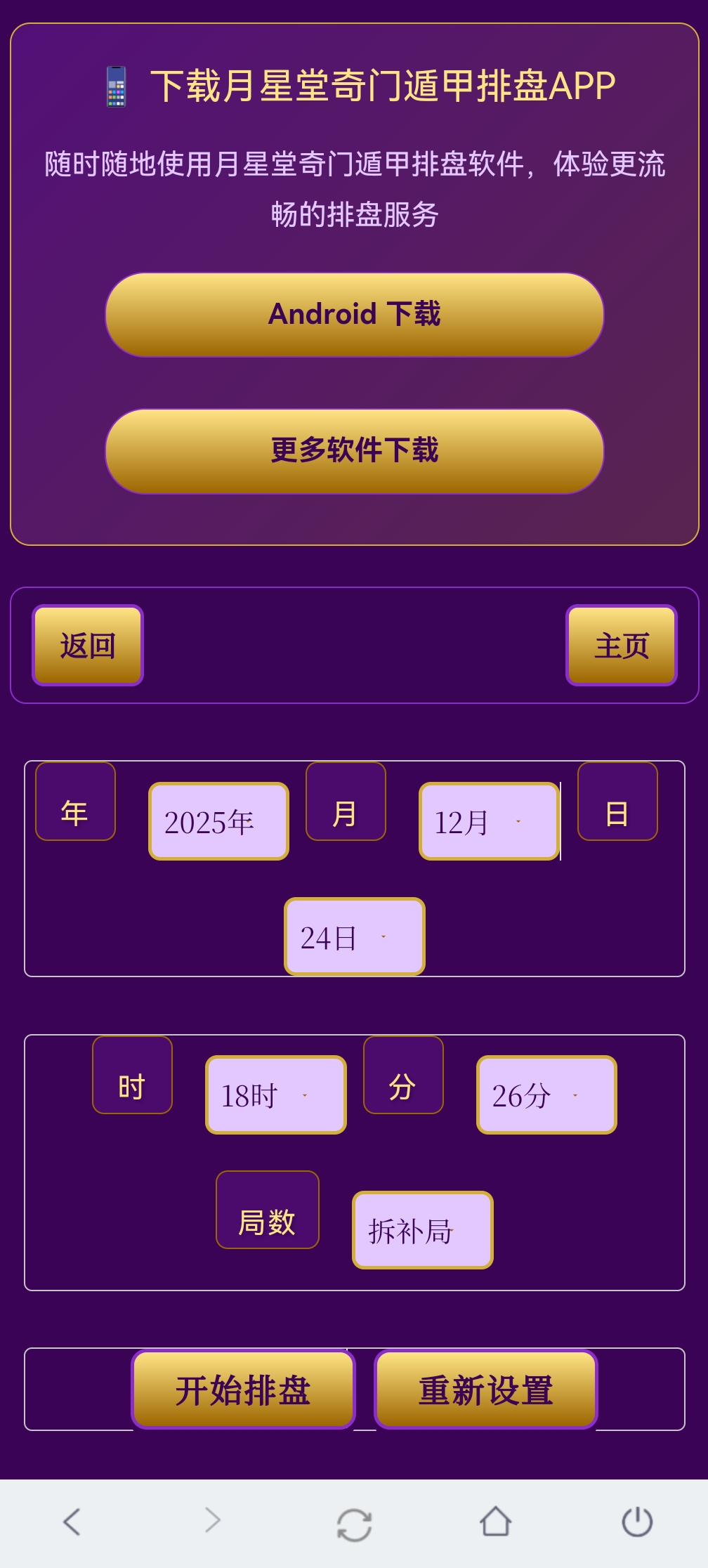Click the browser back arrow icon
708x1568 pixels.
(x=71, y=1522)
